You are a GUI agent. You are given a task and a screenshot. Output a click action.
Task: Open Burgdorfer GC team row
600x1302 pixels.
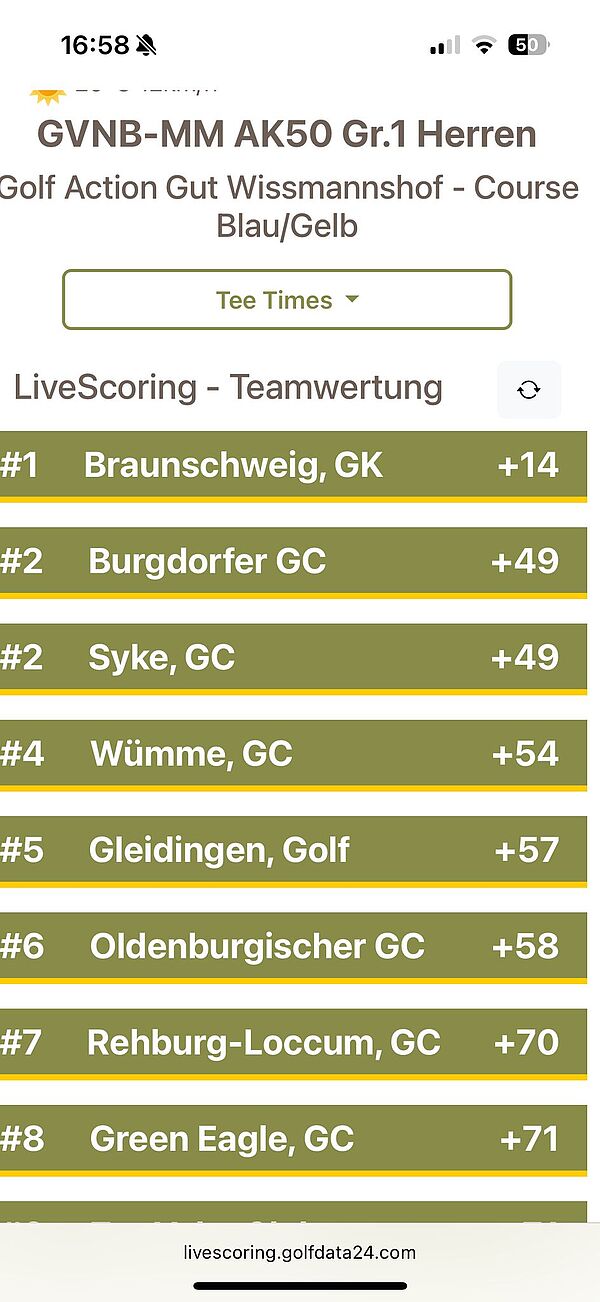click(x=293, y=562)
